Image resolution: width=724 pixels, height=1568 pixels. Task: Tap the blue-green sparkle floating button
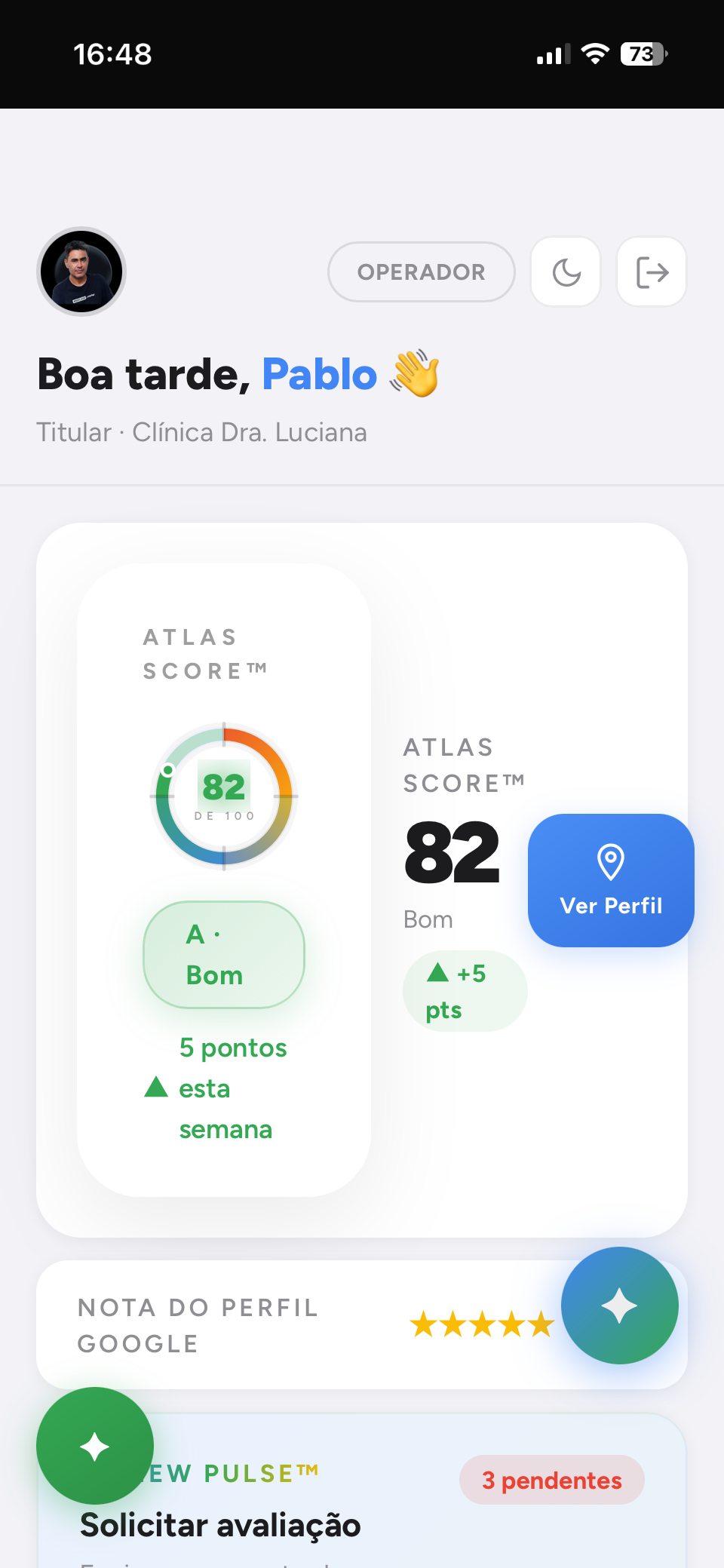pyautogui.click(x=620, y=1306)
